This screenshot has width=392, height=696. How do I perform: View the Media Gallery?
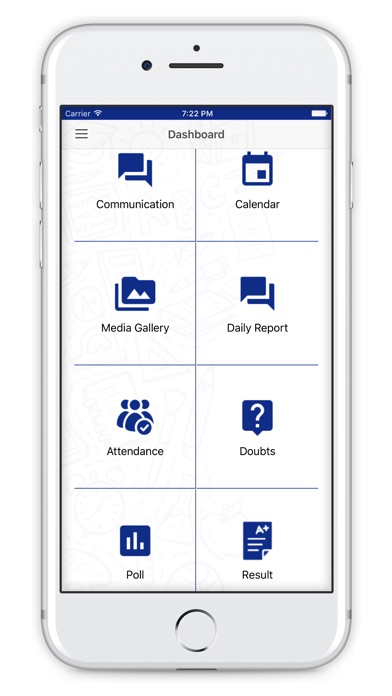click(x=135, y=305)
